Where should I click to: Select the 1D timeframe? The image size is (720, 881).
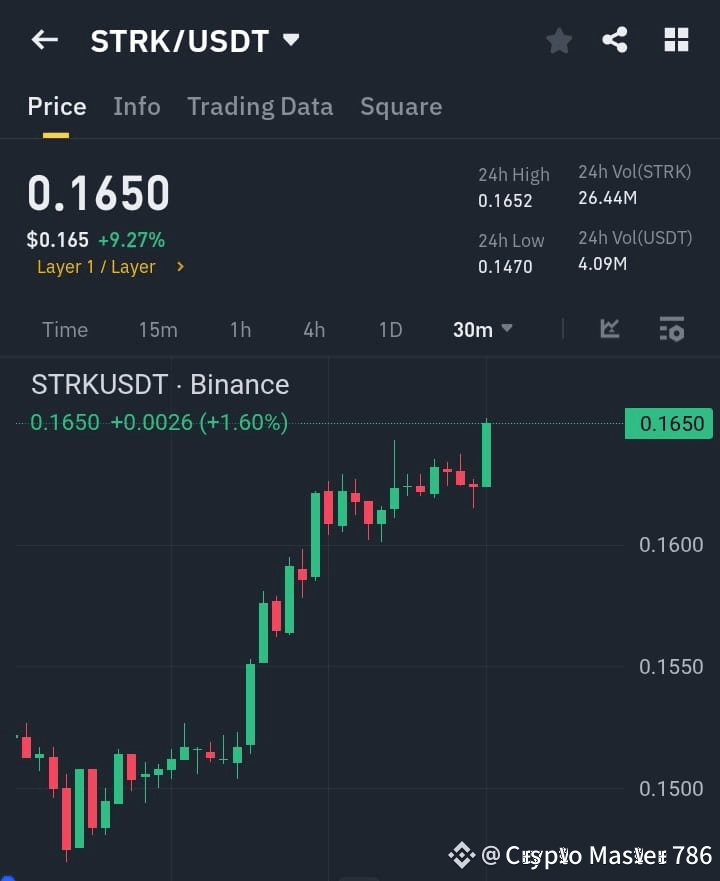[x=390, y=329]
